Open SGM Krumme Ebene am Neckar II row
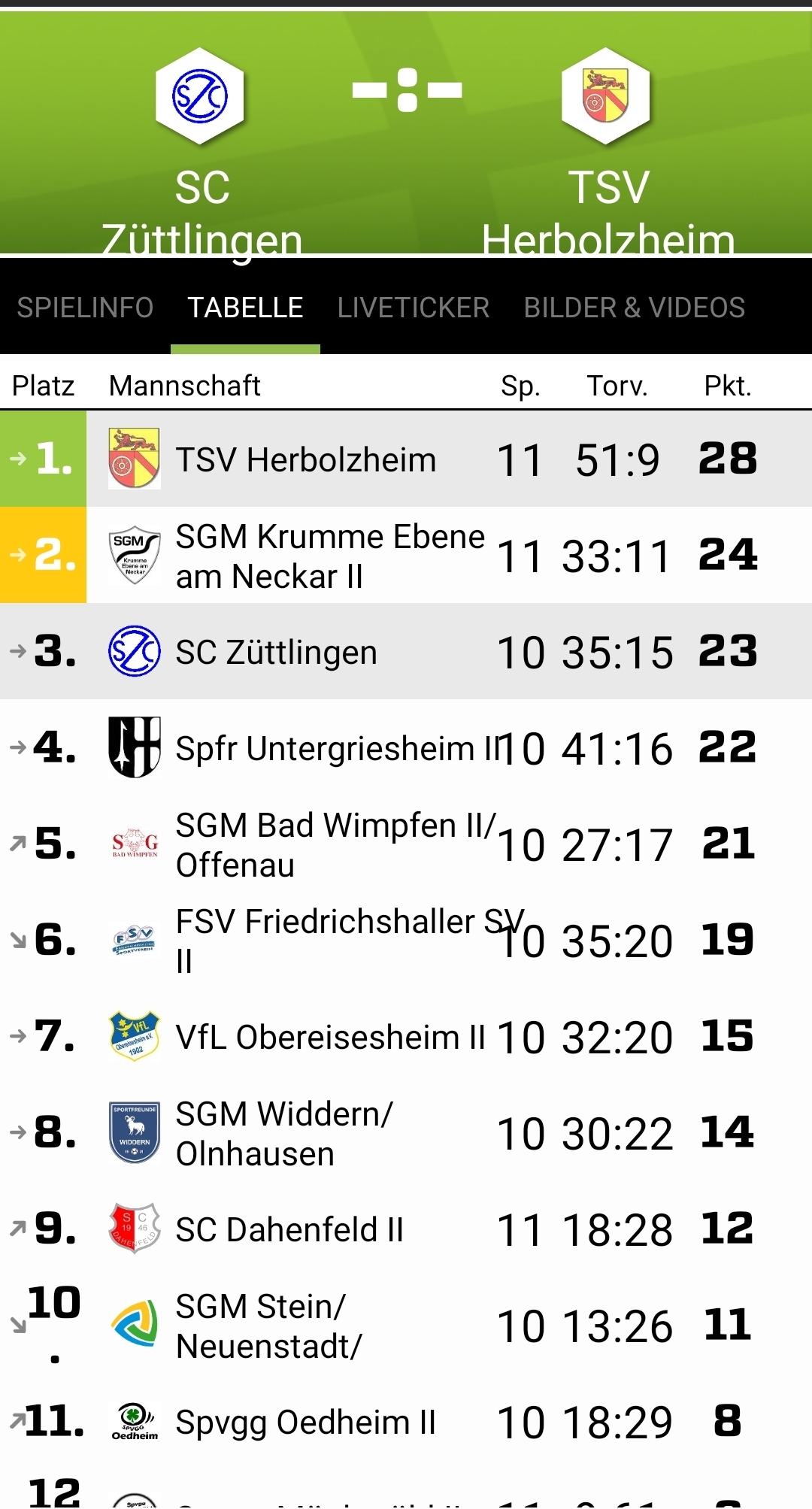This screenshot has width=812, height=1509. pos(406,556)
